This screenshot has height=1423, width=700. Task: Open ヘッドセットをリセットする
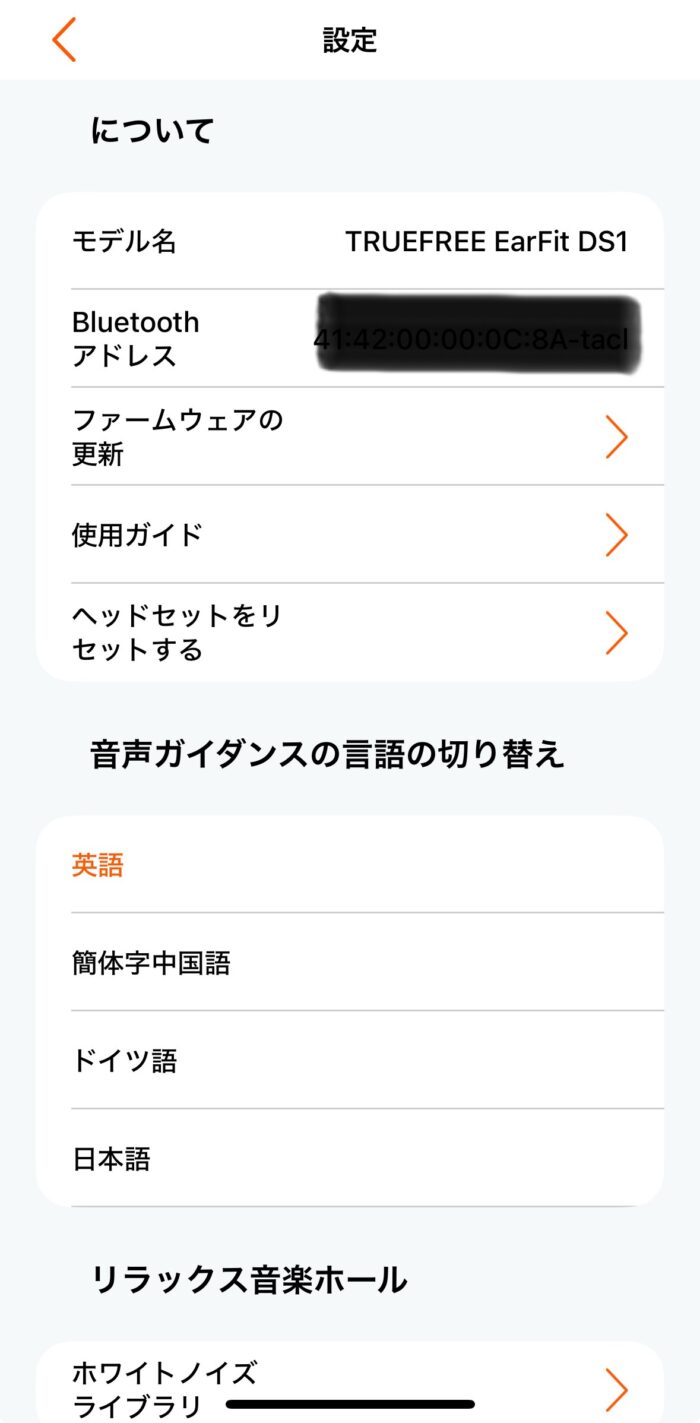(350, 633)
